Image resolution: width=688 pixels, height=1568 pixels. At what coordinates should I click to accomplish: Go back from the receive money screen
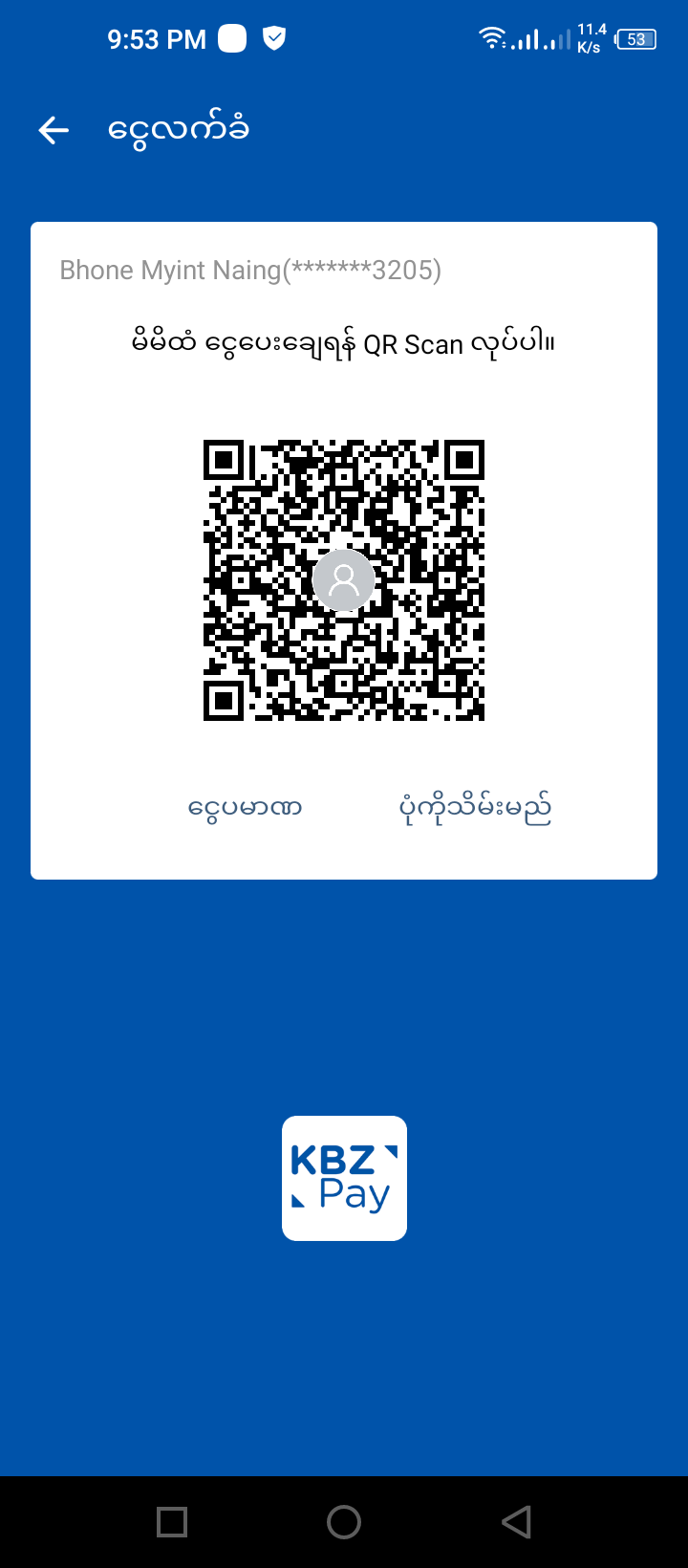54,130
